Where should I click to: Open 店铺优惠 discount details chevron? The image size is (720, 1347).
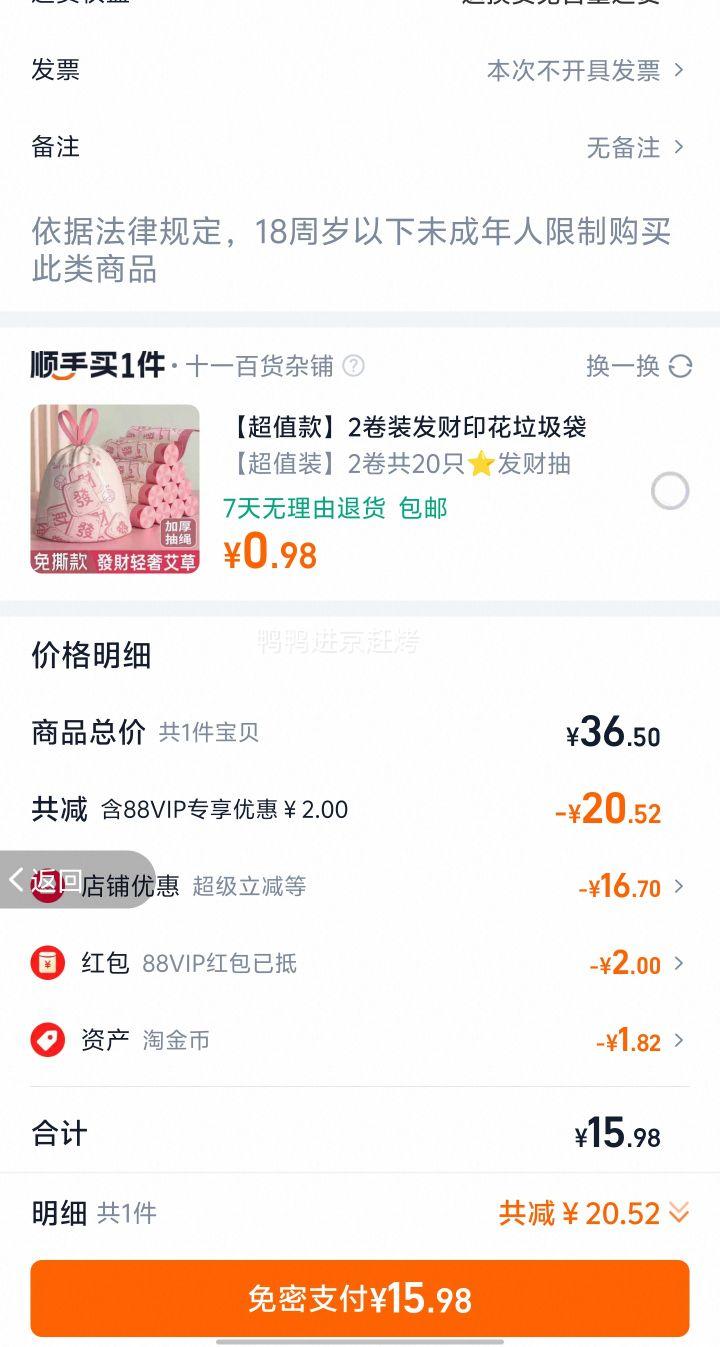679,886
